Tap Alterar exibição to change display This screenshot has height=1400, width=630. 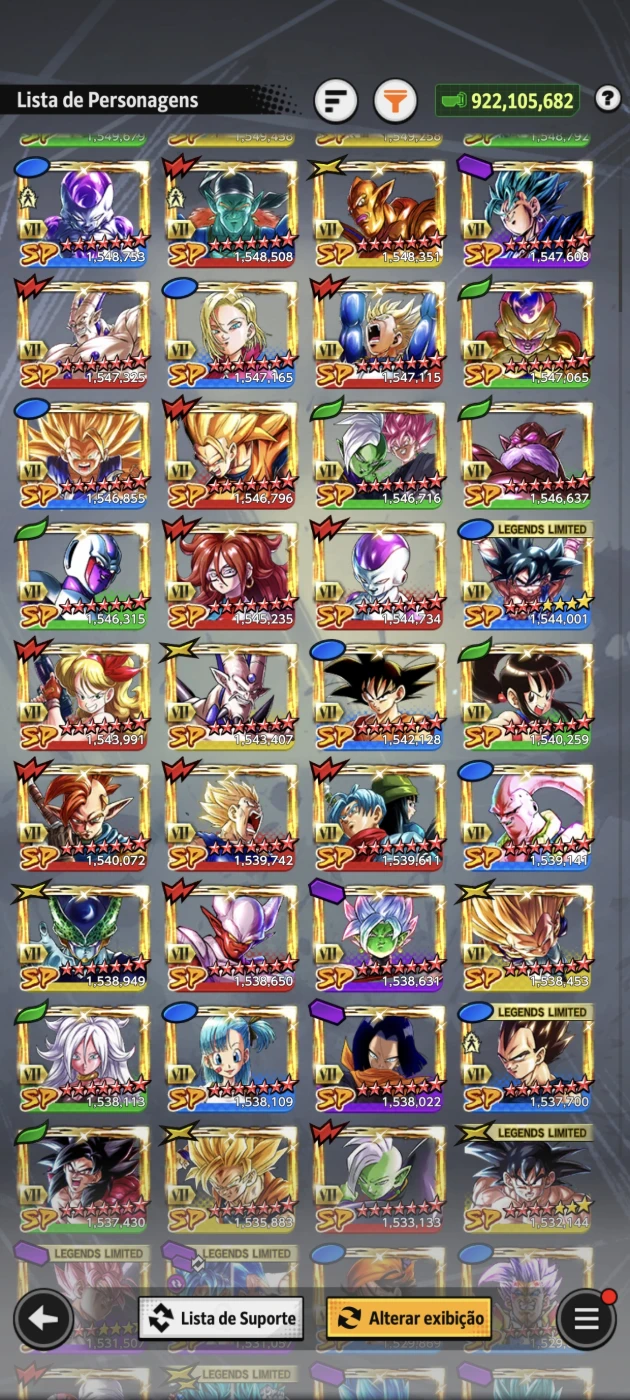click(409, 1318)
